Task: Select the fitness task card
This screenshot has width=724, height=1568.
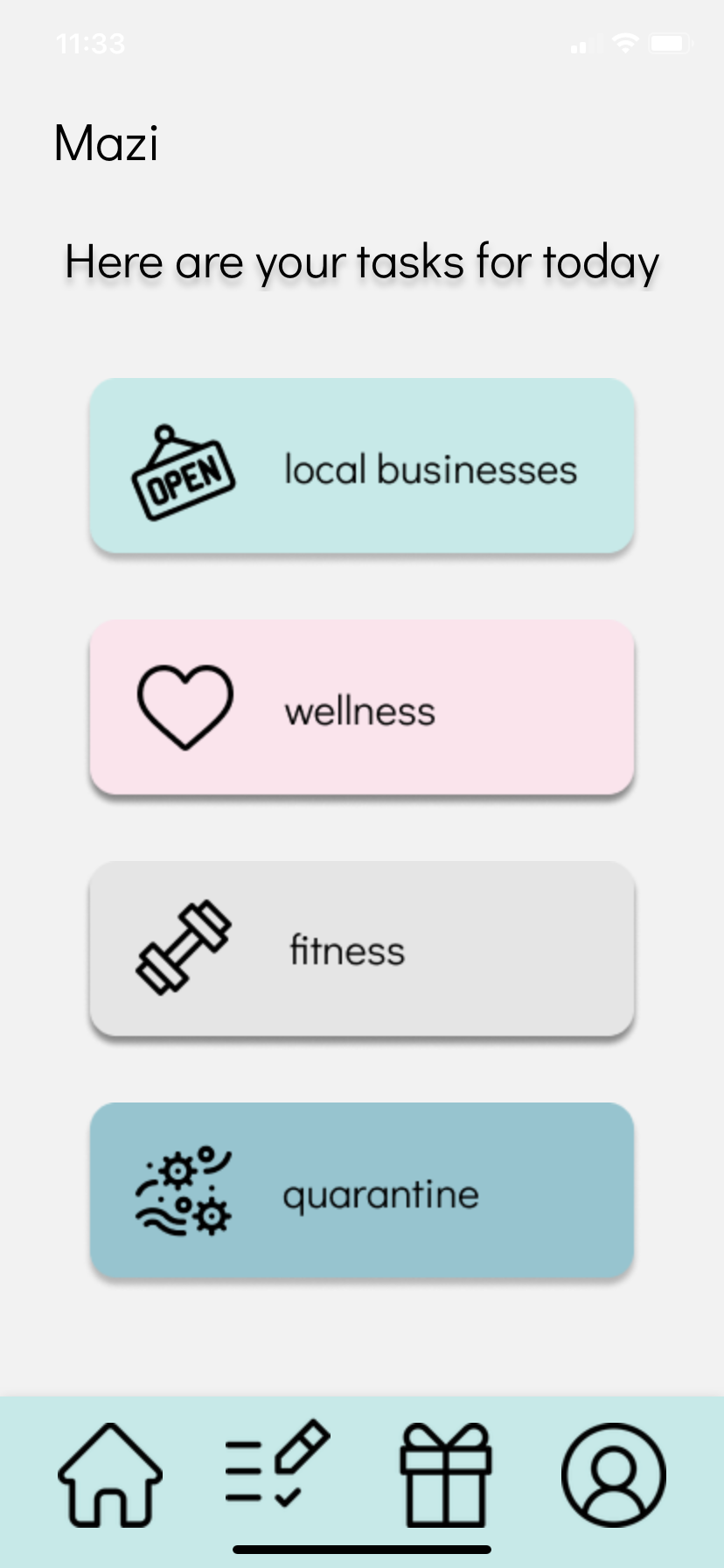Action: click(x=361, y=949)
